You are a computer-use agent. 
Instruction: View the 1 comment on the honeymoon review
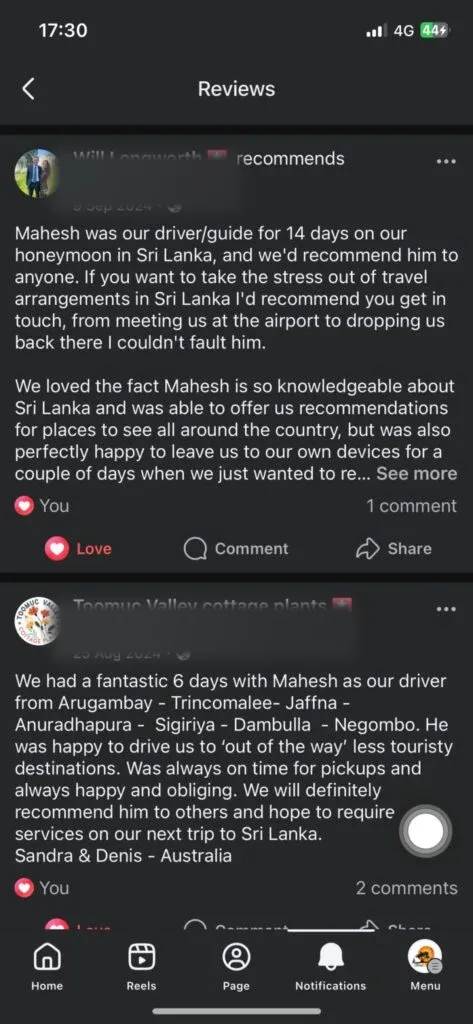pyautogui.click(x=412, y=506)
